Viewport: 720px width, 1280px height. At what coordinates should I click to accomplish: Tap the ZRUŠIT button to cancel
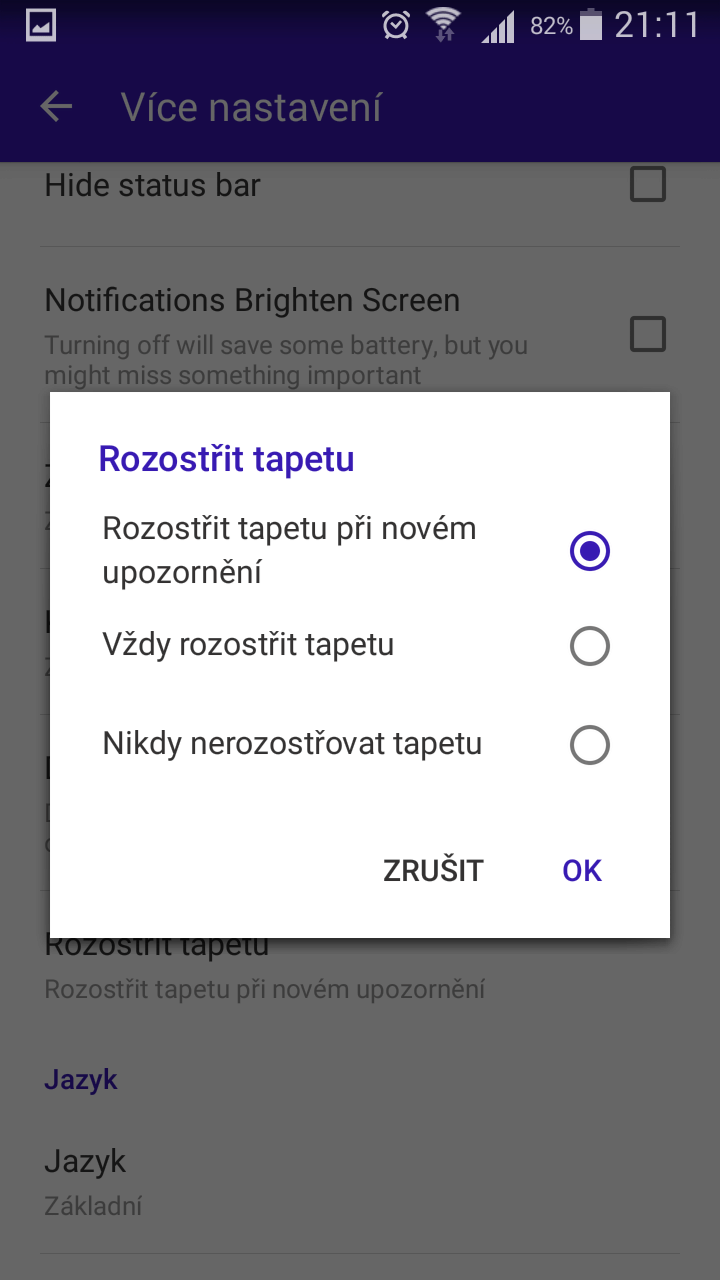click(x=433, y=870)
